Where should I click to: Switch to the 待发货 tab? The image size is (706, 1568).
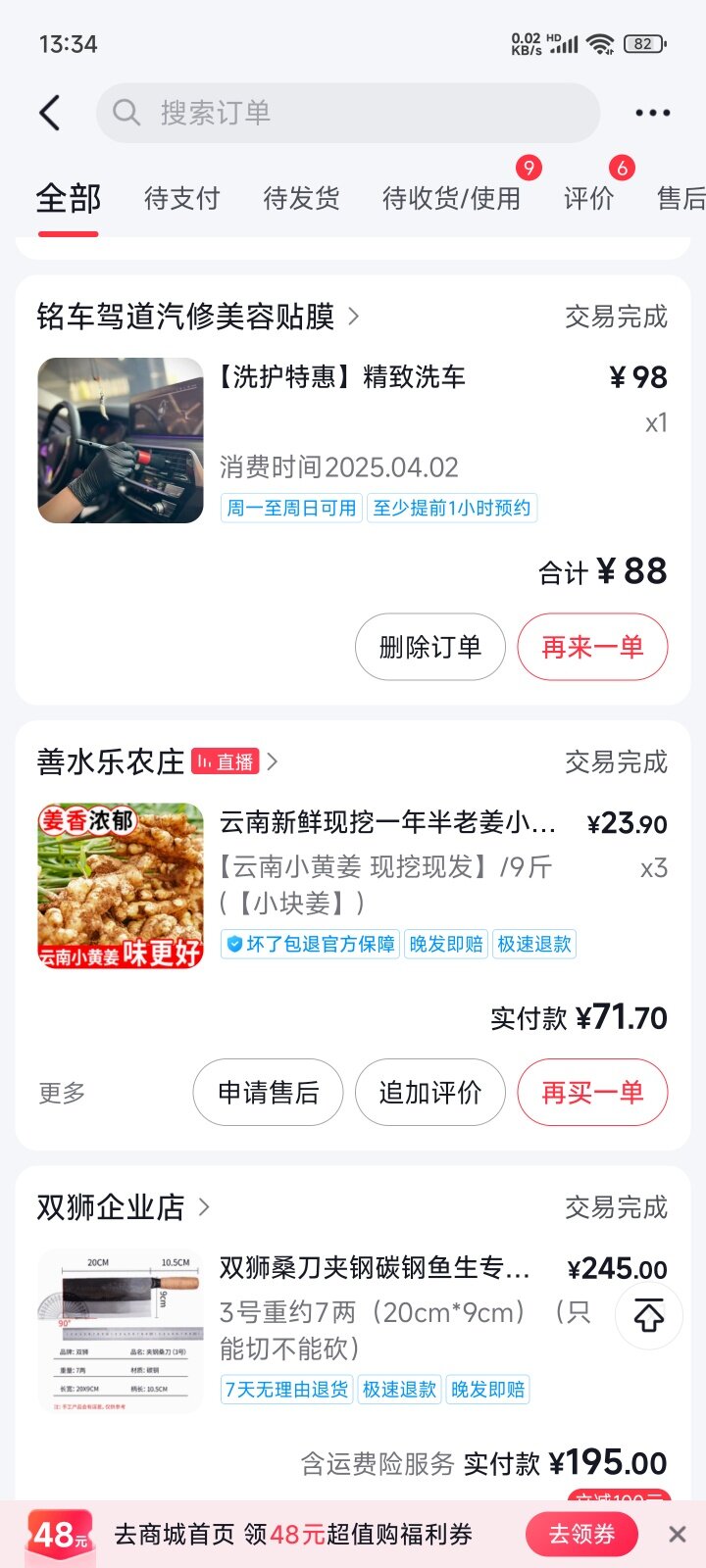(301, 198)
